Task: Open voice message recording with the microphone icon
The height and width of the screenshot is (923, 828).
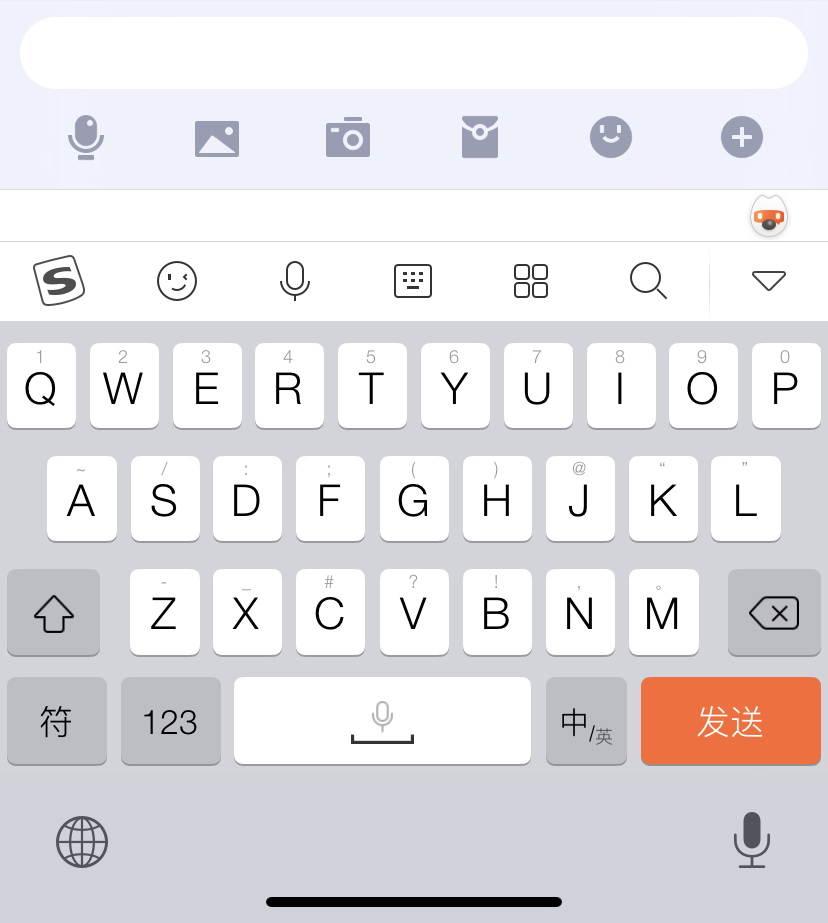Action: [87, 137]
